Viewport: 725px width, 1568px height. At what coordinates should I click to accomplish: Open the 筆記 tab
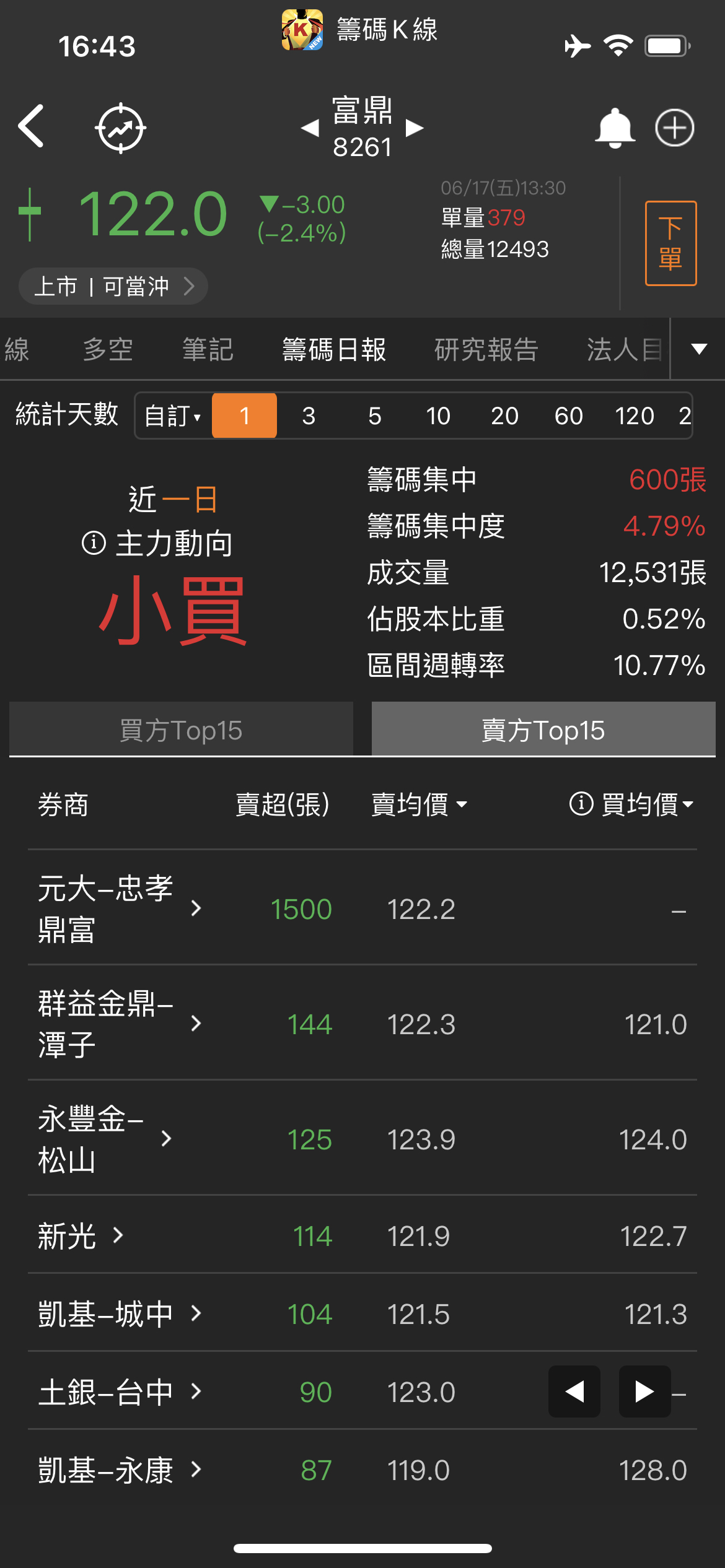208,350
